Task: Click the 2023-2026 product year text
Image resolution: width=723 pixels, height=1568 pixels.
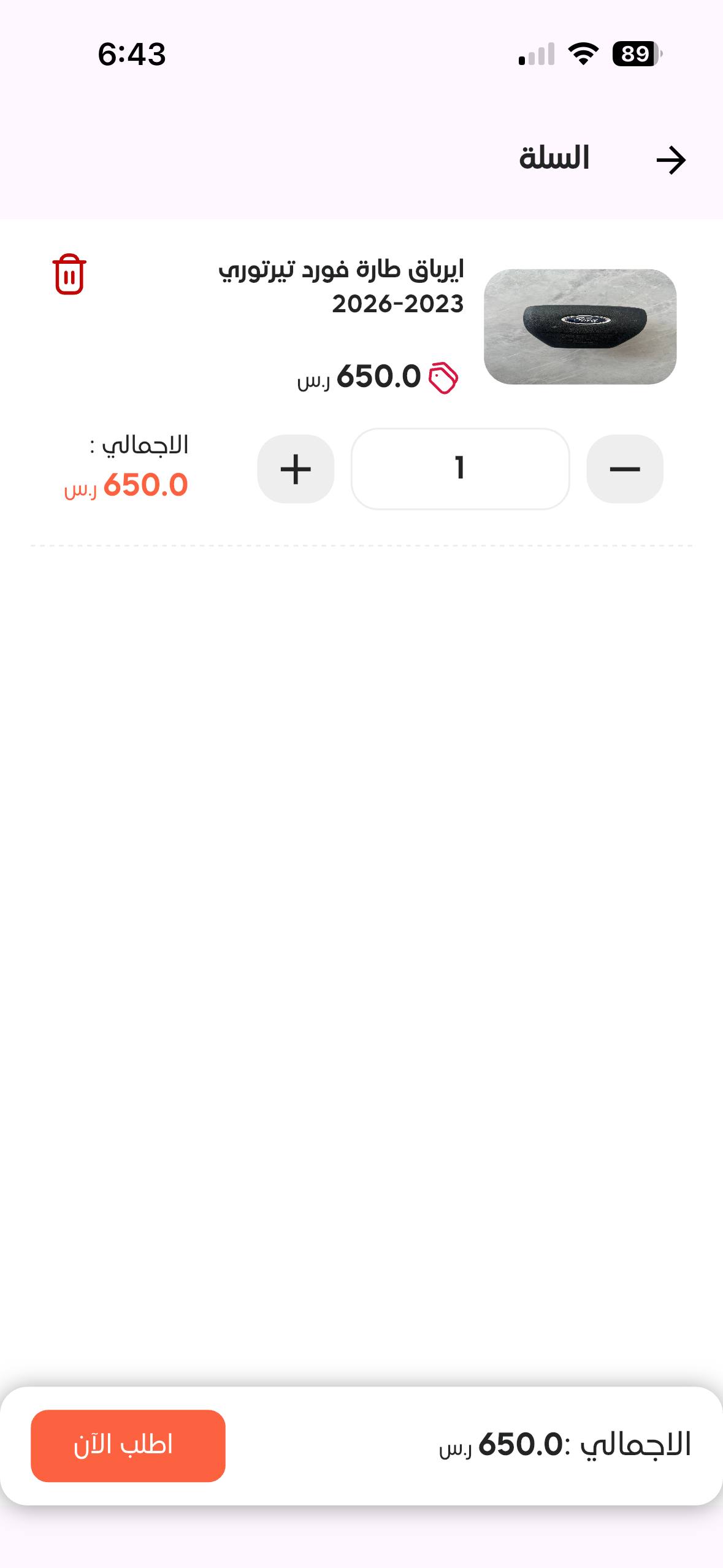Action: (x=399, y=304)
